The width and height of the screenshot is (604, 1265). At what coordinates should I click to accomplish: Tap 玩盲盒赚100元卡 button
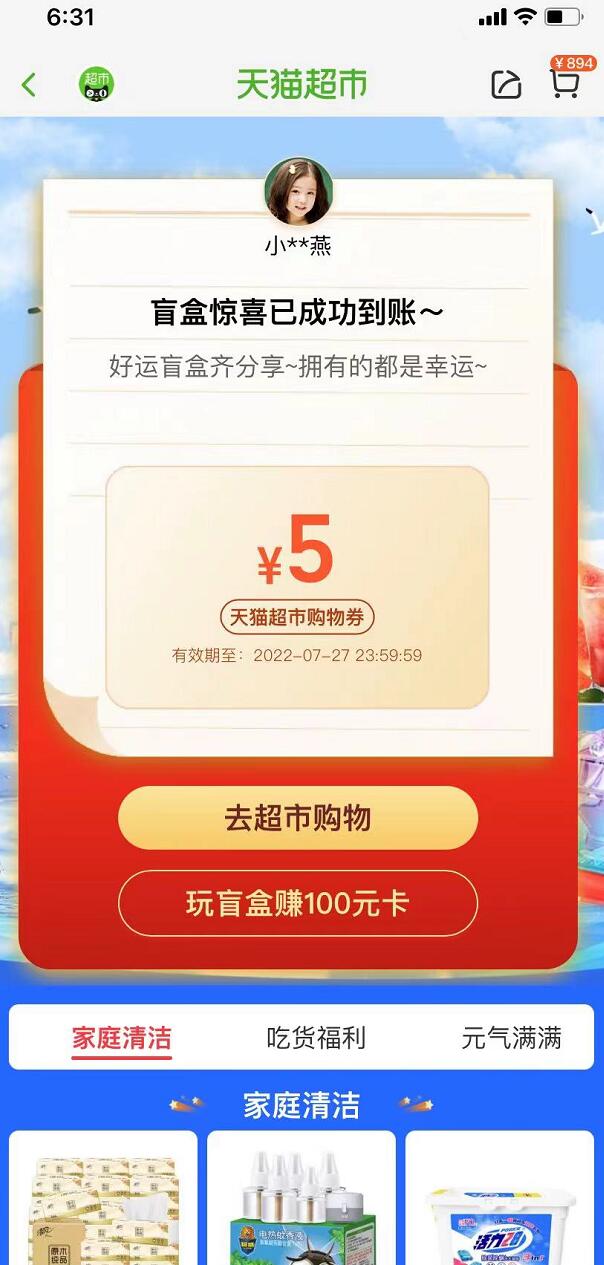[x=298, y=903]
